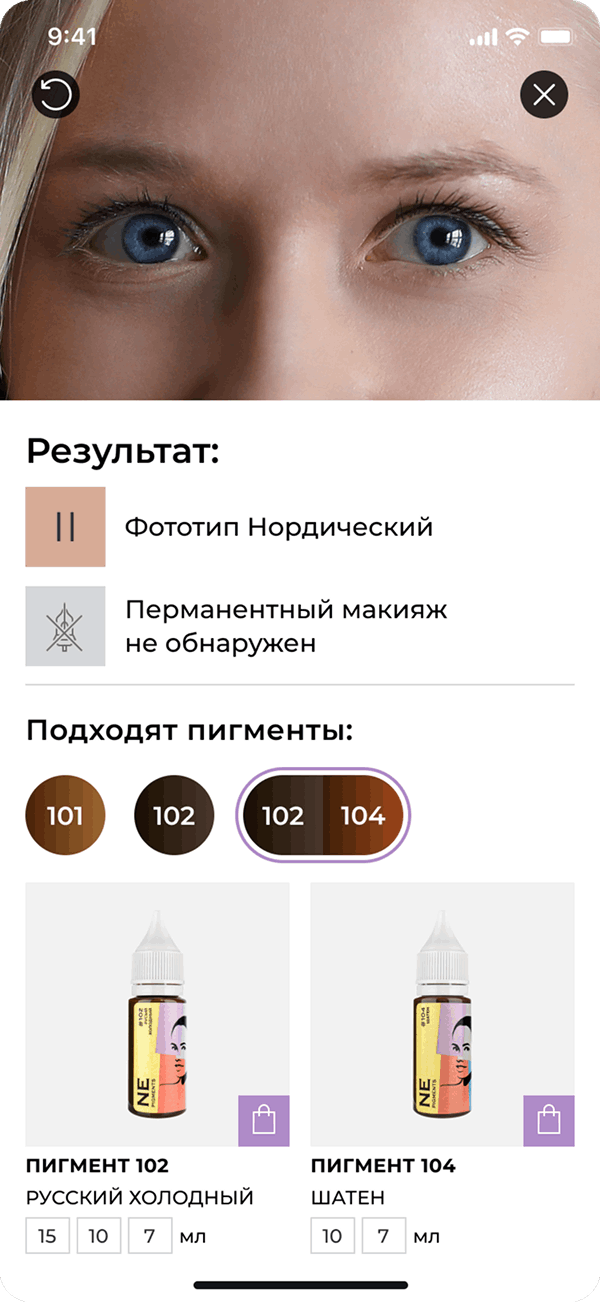Select pigment swatch 101
The image size is (600, 1302).
(x=65, y=816)
